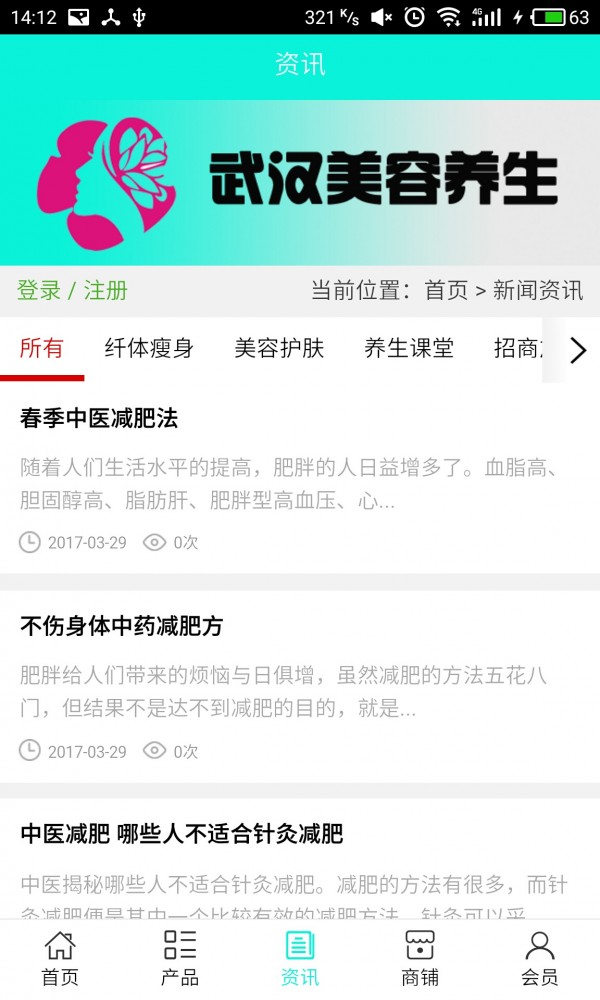Switch to the 美容护肤 tab
The height and width of the screenshot is (1000, 600).
(279, 348)
